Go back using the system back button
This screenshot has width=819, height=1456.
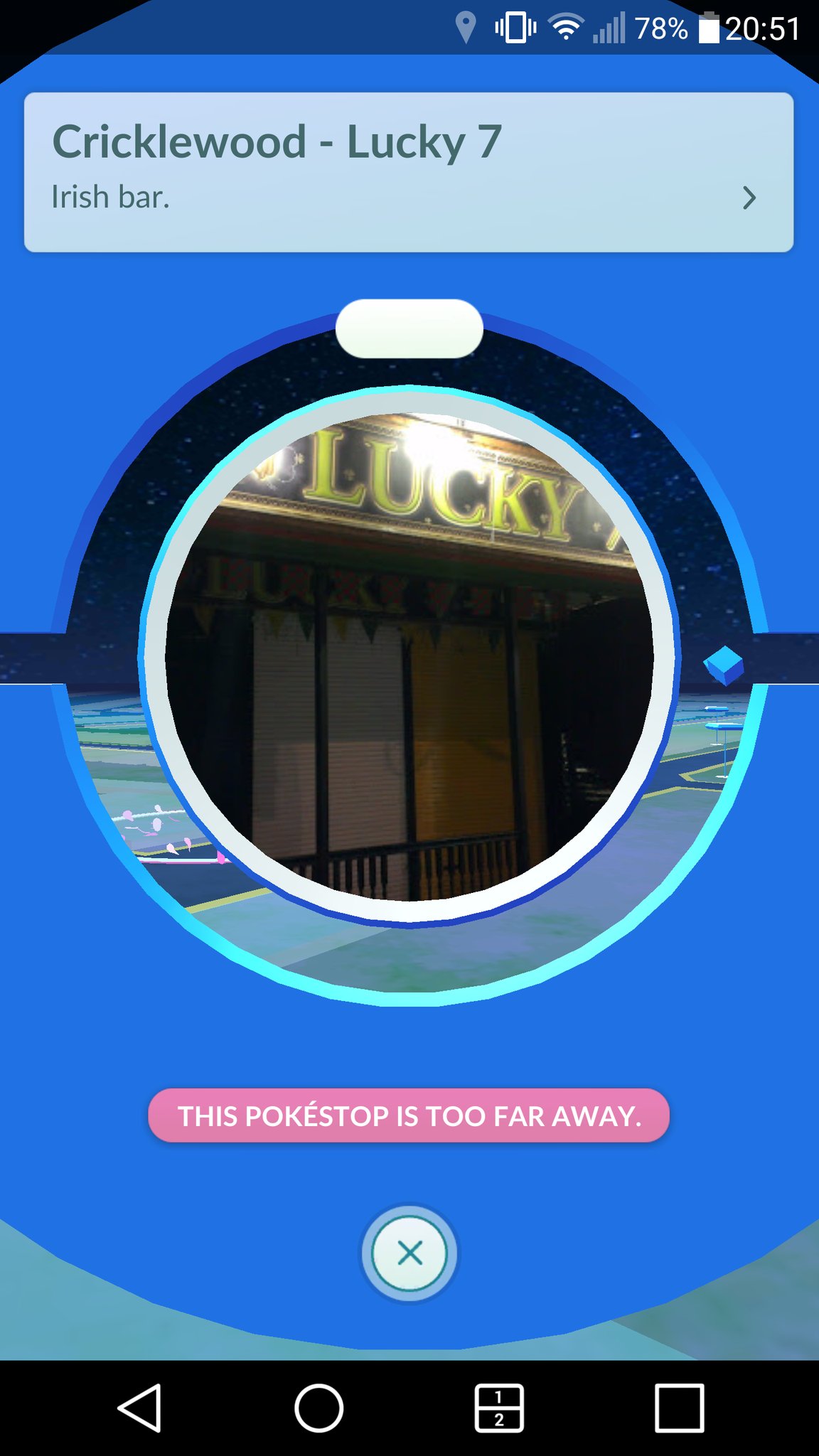pos(140,1408)
